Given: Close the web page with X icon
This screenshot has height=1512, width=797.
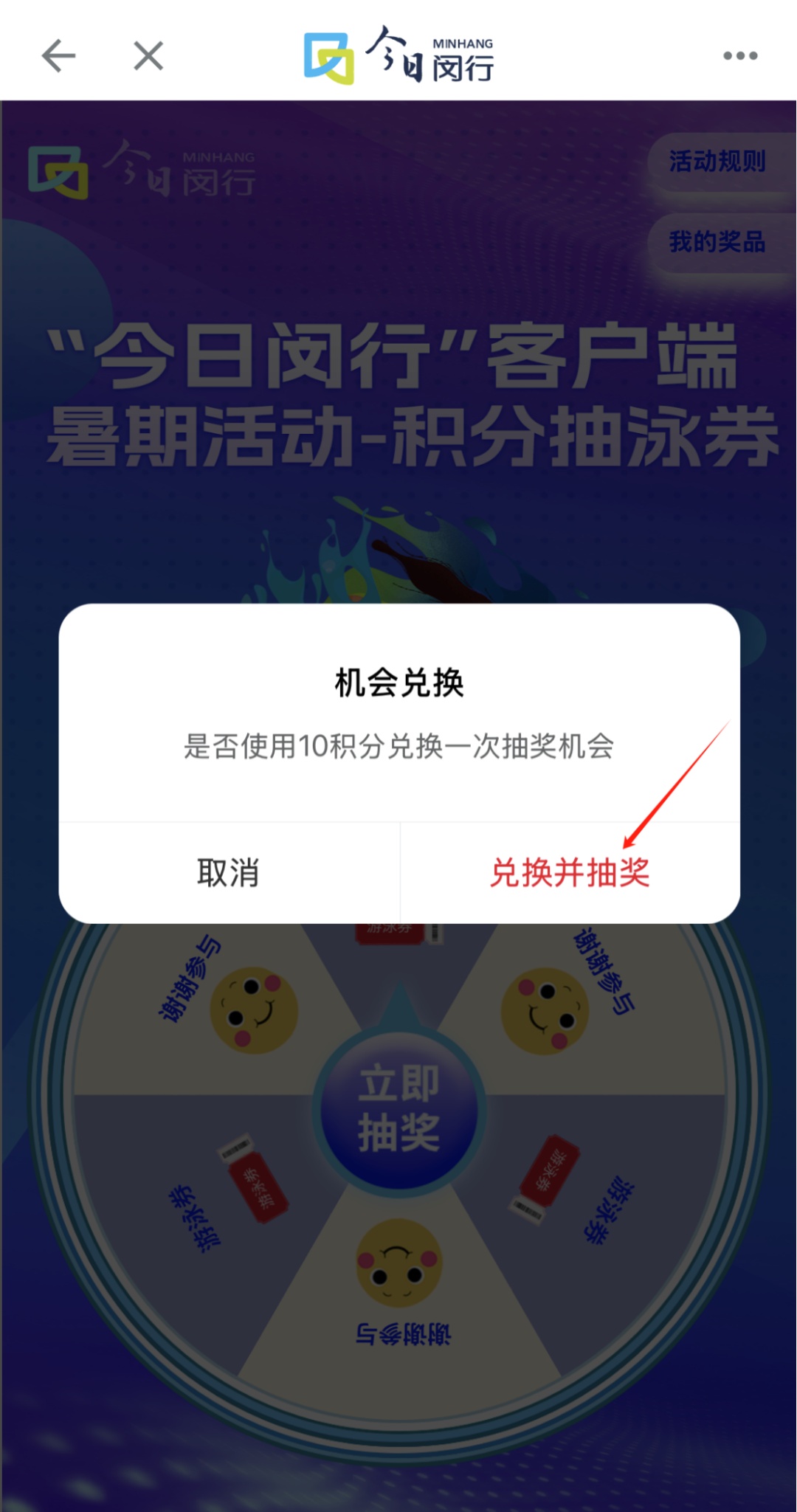Looking at the screenshot, I should [x=148, y=56].
